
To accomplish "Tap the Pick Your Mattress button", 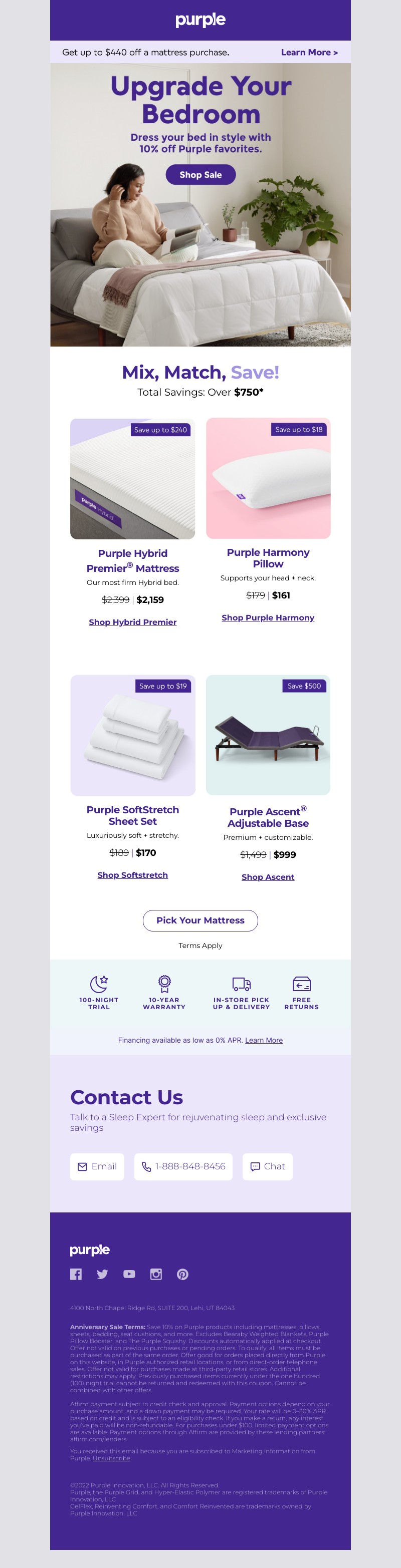I will tap(200, 920).
